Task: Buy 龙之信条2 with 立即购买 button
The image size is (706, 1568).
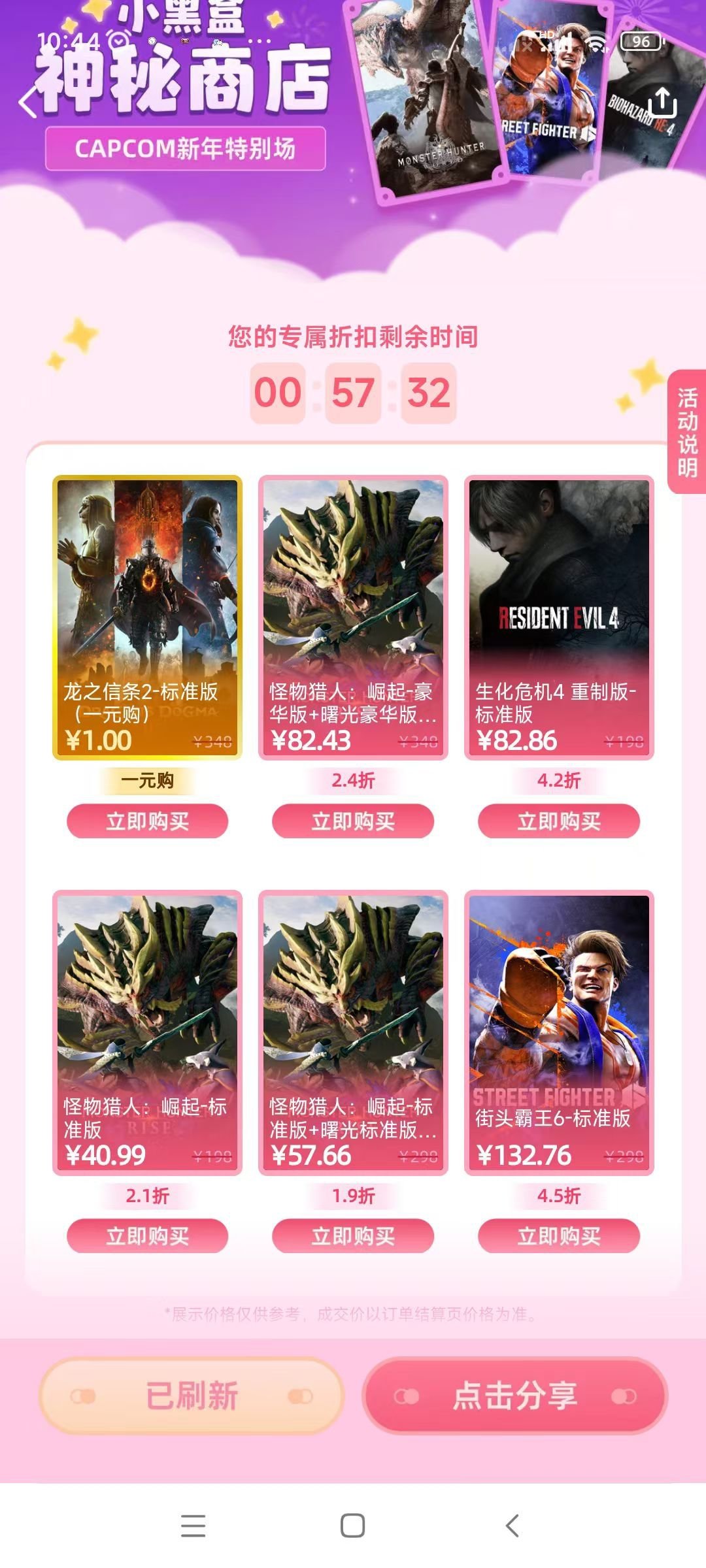Action: (148, 821)
